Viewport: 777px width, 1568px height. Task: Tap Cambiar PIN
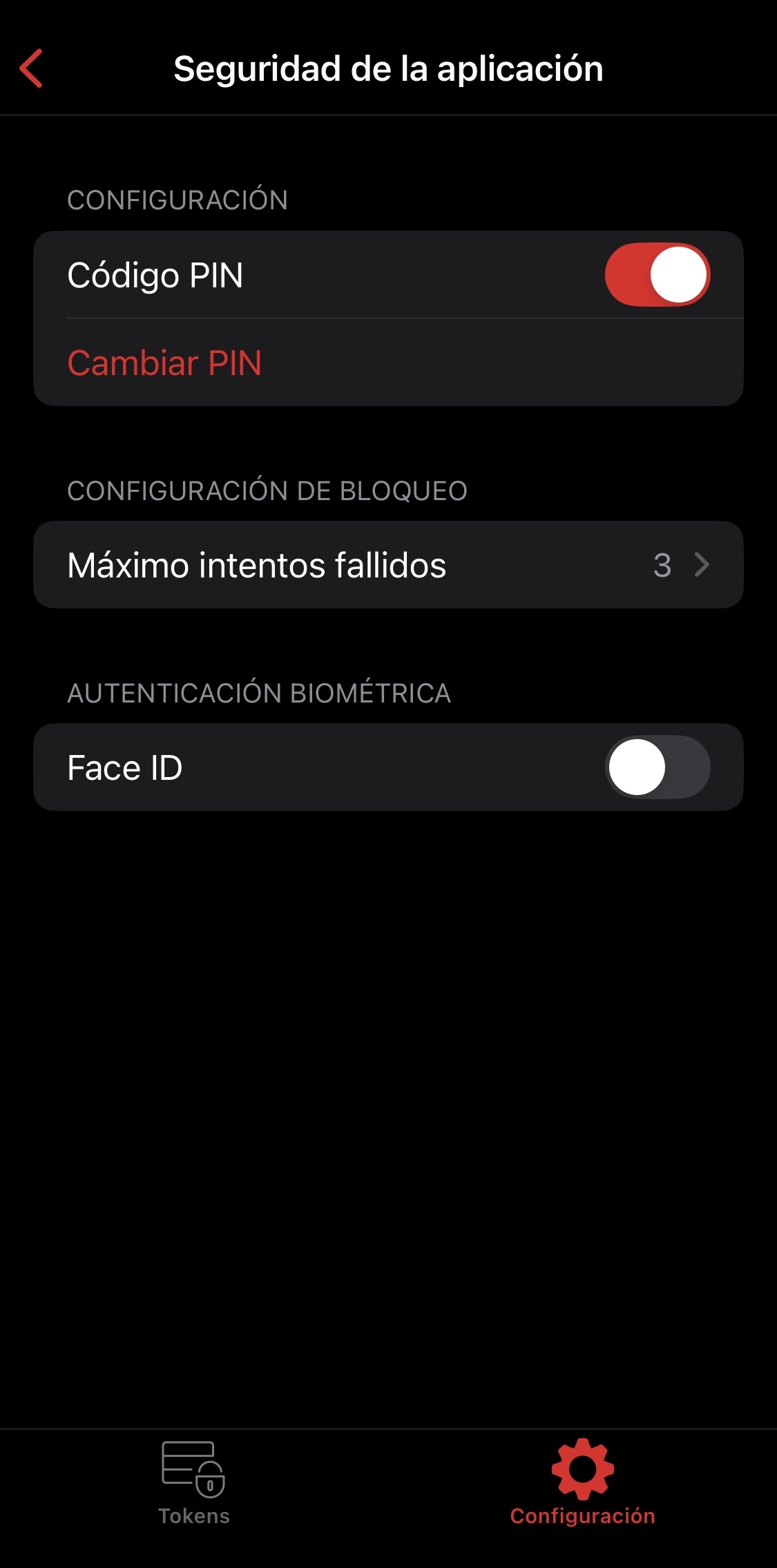[x=164, y=363]
